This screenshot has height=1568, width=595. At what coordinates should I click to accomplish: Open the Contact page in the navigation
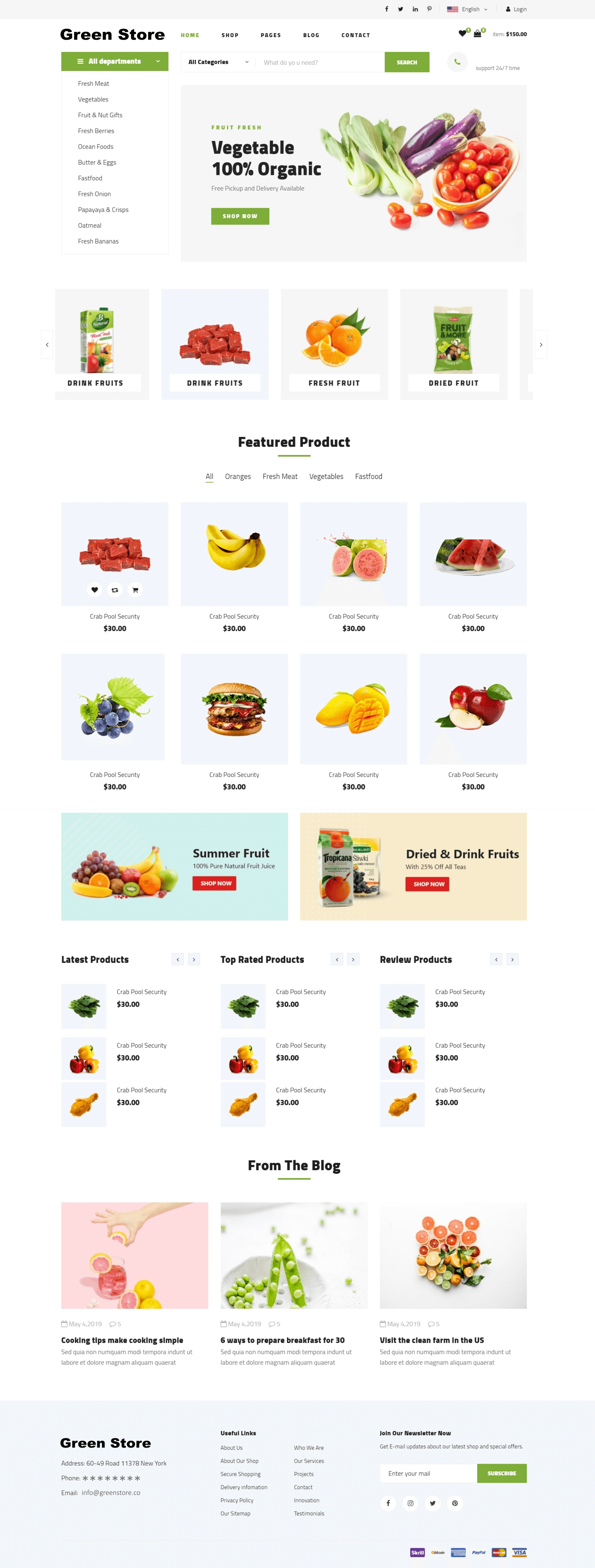[x=356, y=35]
